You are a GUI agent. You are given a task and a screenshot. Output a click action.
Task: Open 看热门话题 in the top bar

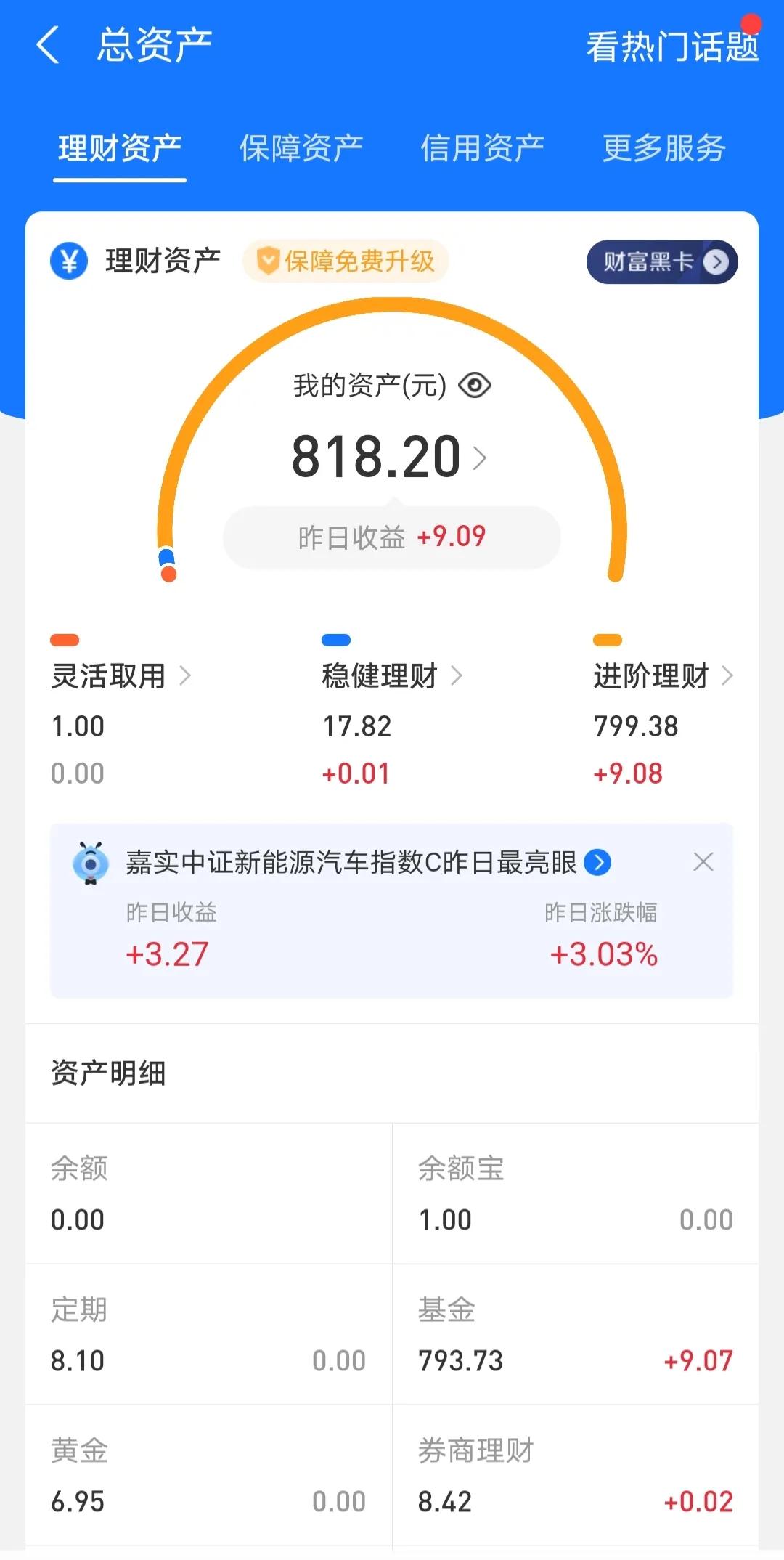coord(672,45)
